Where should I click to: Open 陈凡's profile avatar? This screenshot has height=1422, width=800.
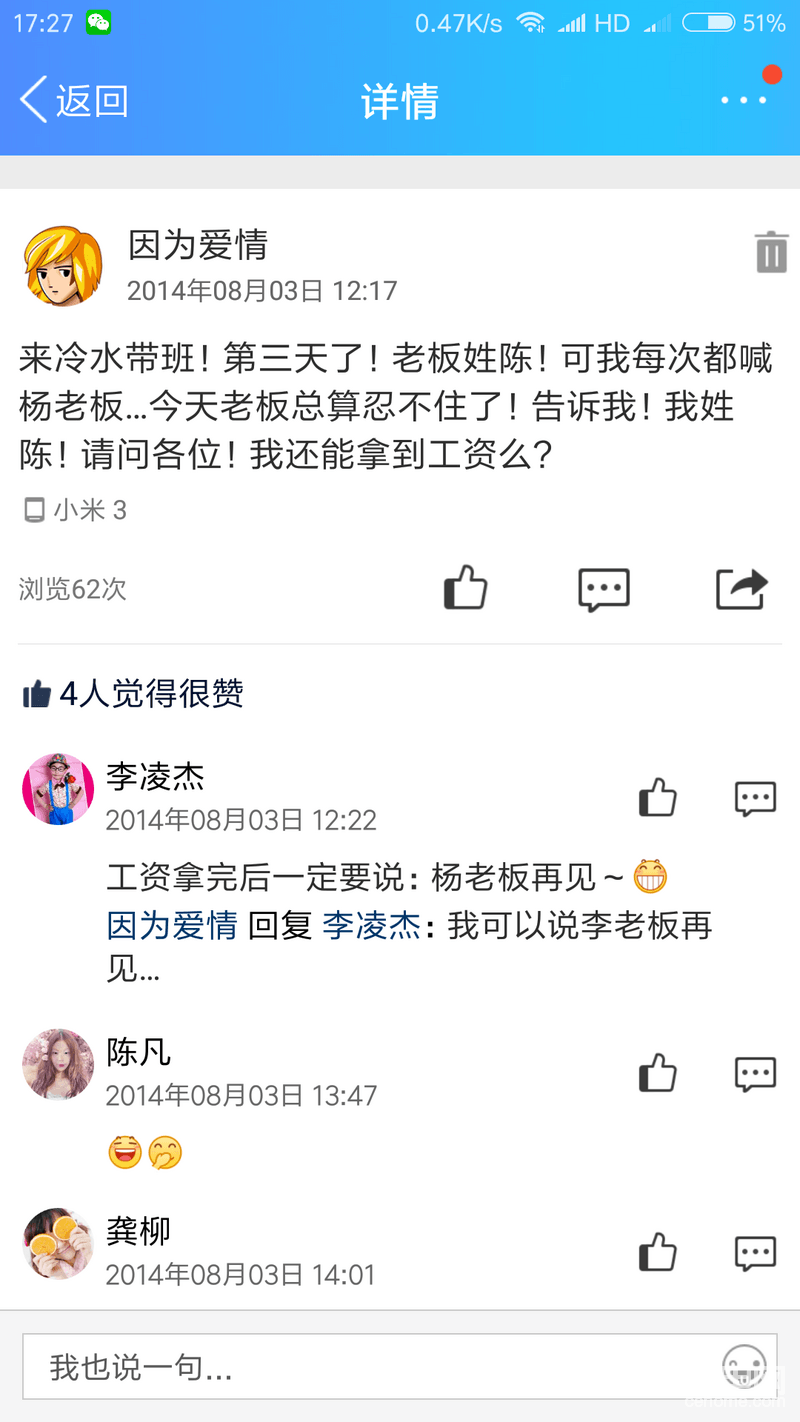58,1064
